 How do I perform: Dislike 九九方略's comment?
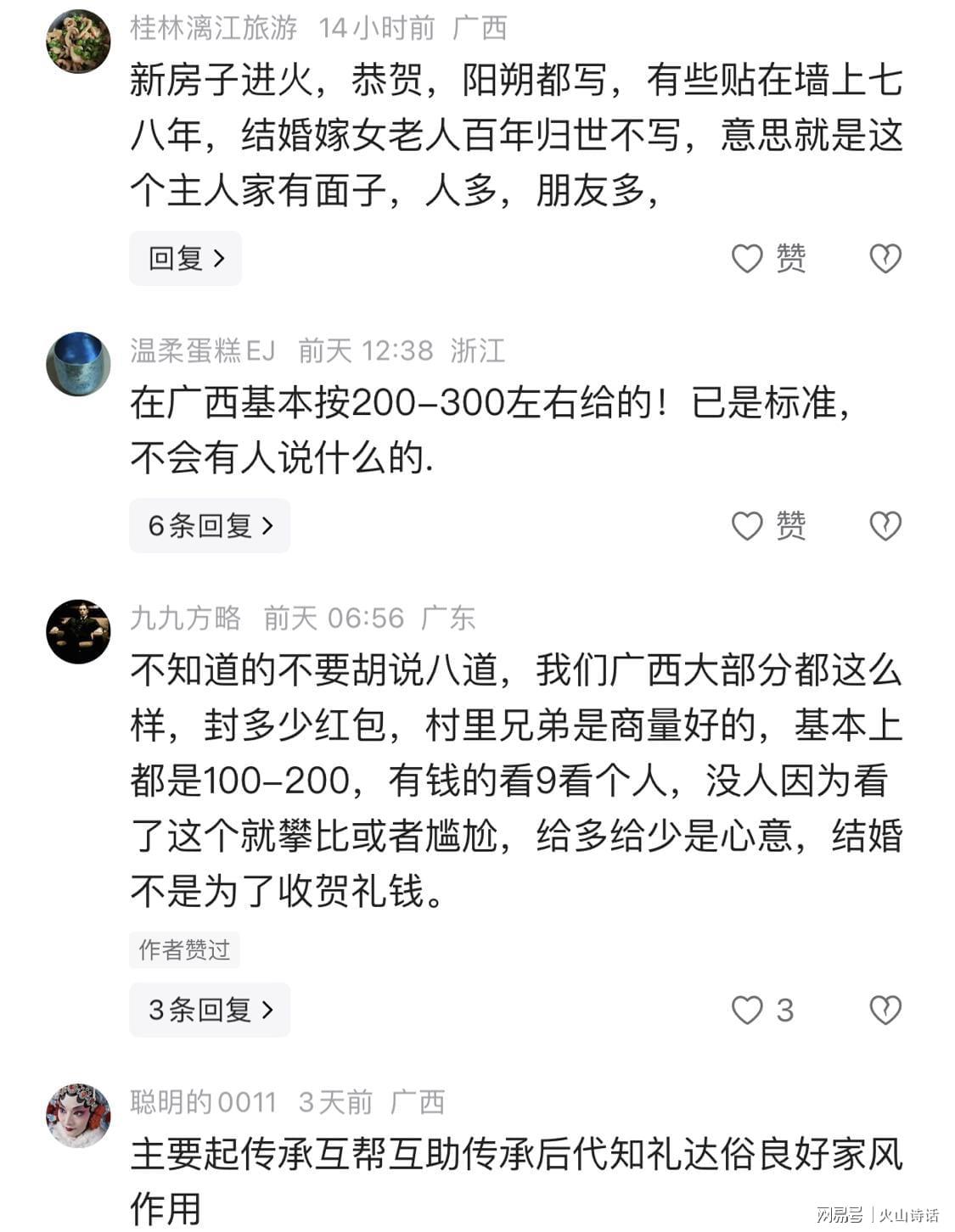[x=885, y=1010]
